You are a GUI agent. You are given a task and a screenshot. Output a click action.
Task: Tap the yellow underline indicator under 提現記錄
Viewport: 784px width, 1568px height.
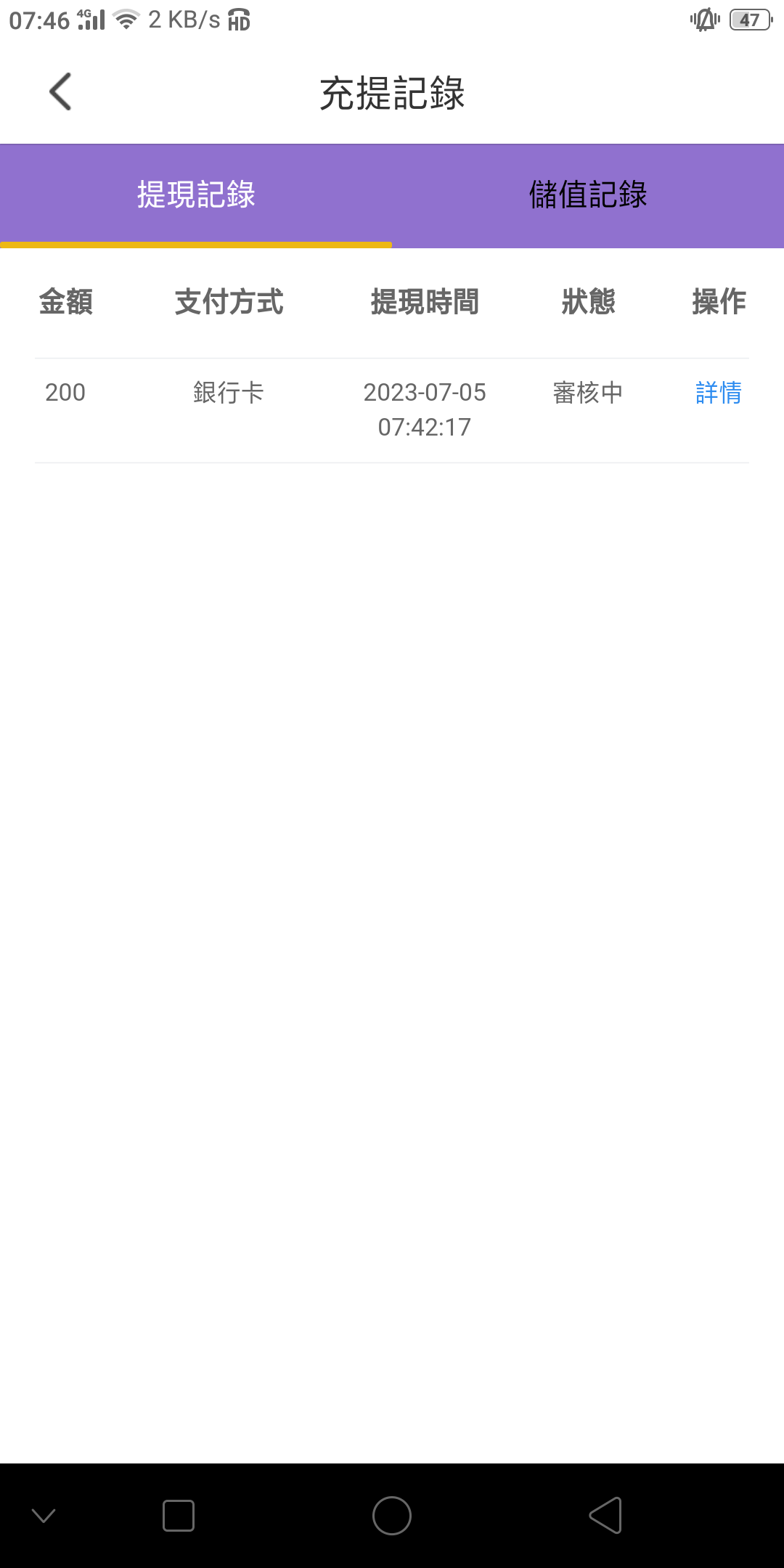point(196,245)
